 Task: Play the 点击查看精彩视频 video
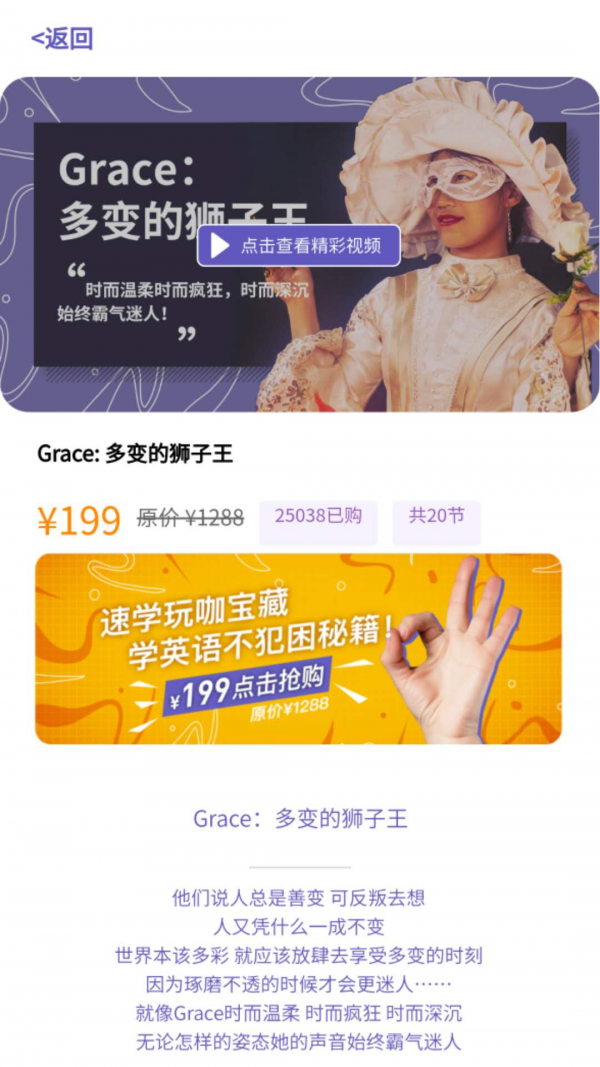tap(298, 246)
